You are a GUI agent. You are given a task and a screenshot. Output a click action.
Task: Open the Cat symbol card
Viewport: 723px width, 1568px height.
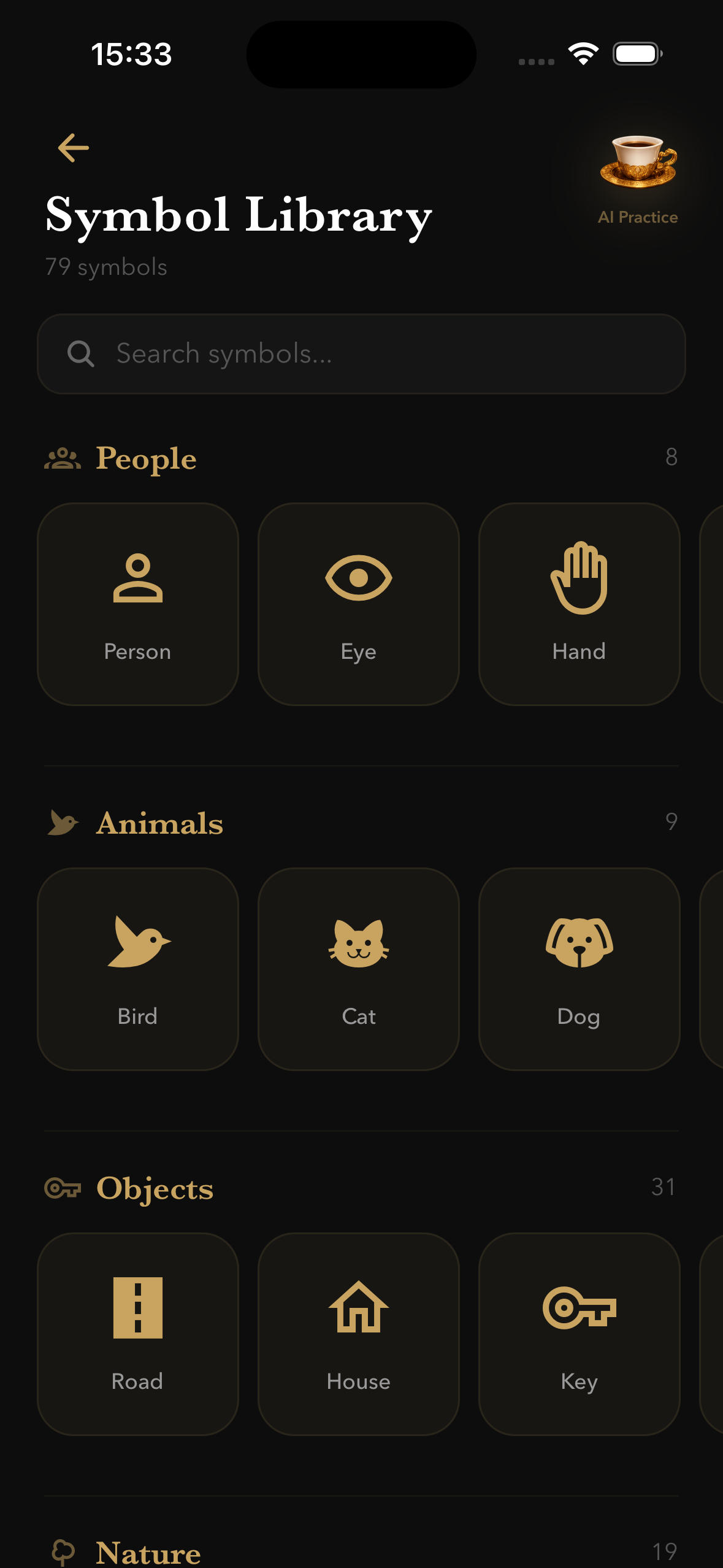[359, 969]
